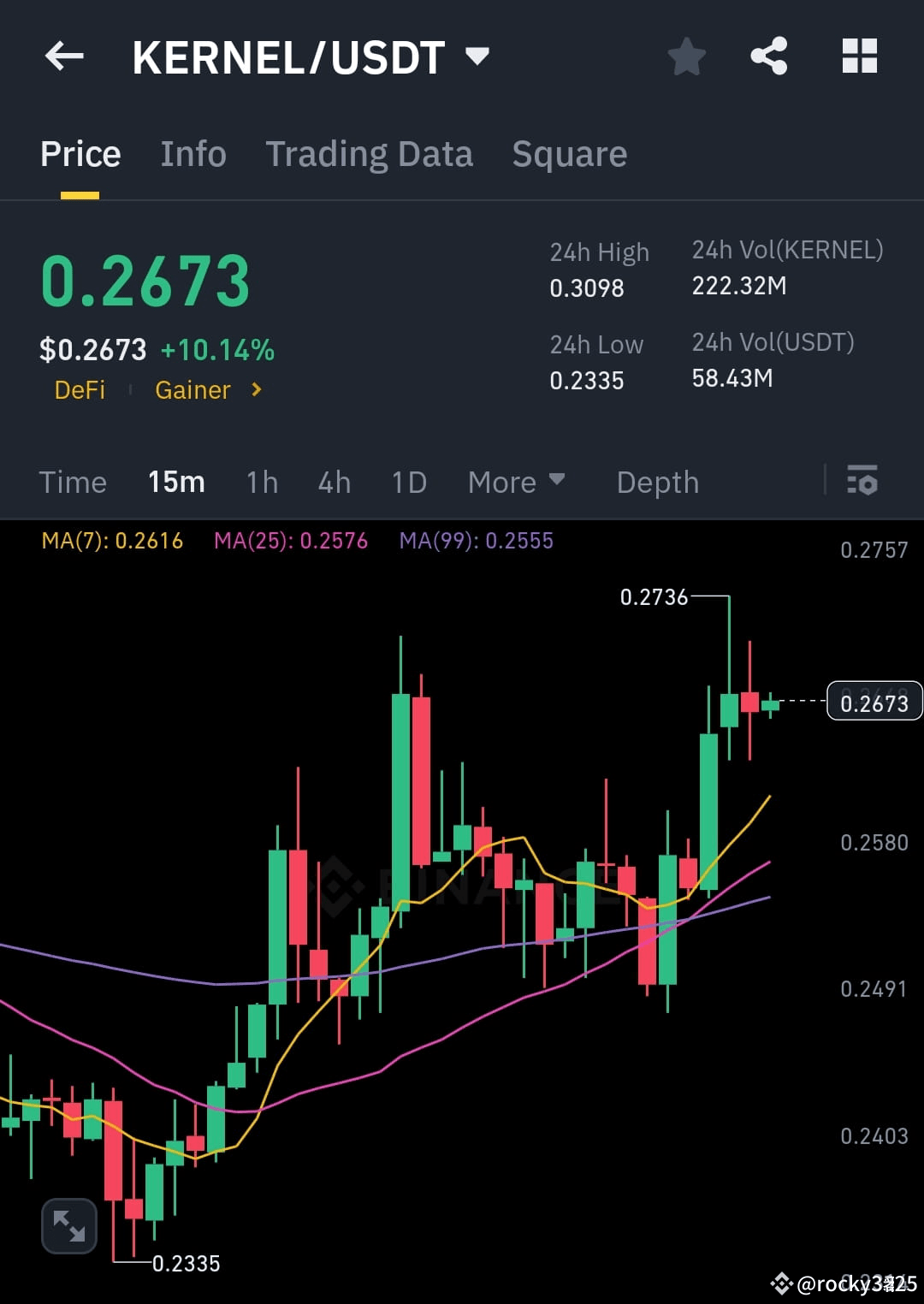The image size is (924, 1304).
Task: Open the share options with the share icon
Action: click(769, 56)
